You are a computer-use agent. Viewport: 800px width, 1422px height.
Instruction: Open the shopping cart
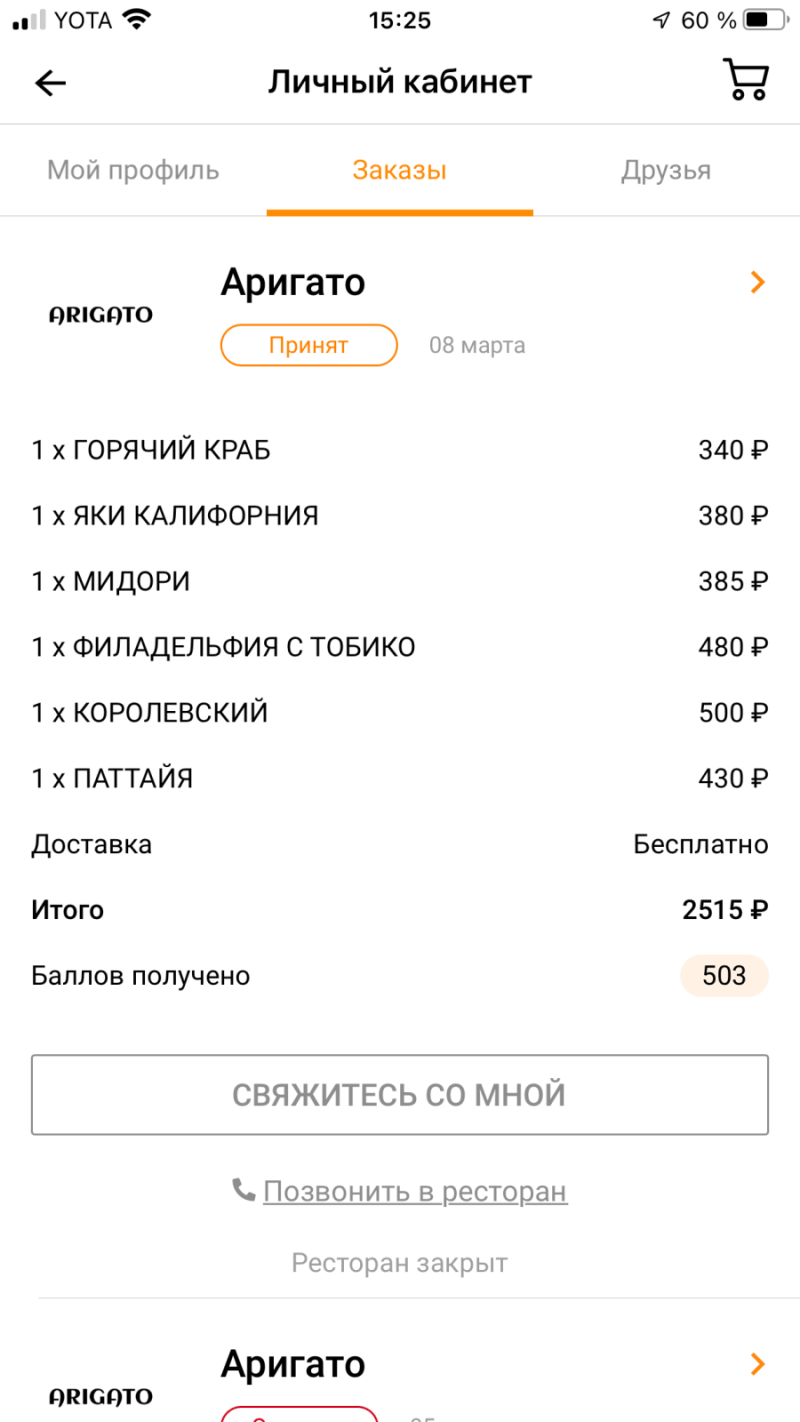745,80
